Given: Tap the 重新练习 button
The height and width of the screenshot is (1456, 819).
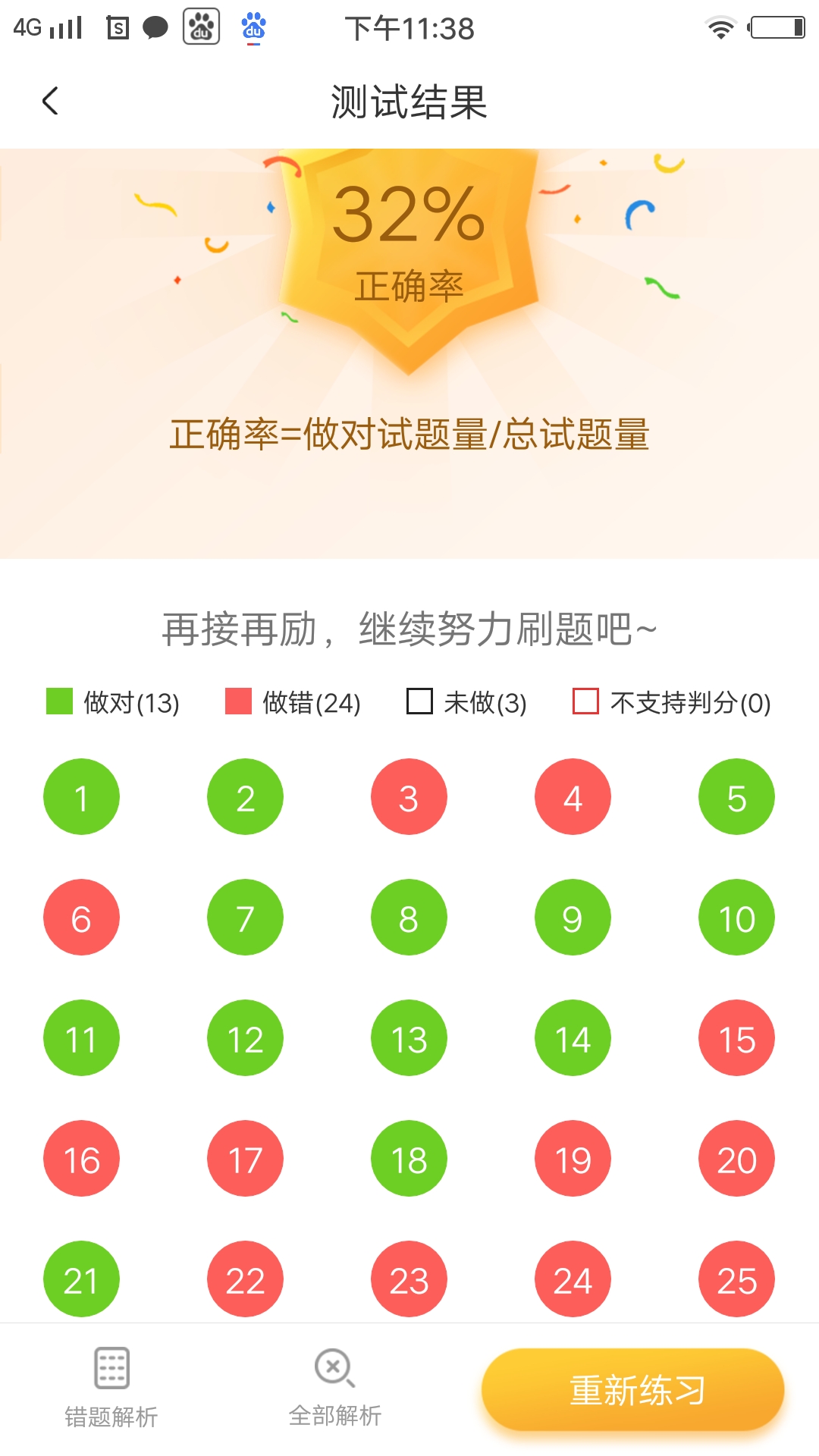Looking at the screenshot, I should (633, 1389).
